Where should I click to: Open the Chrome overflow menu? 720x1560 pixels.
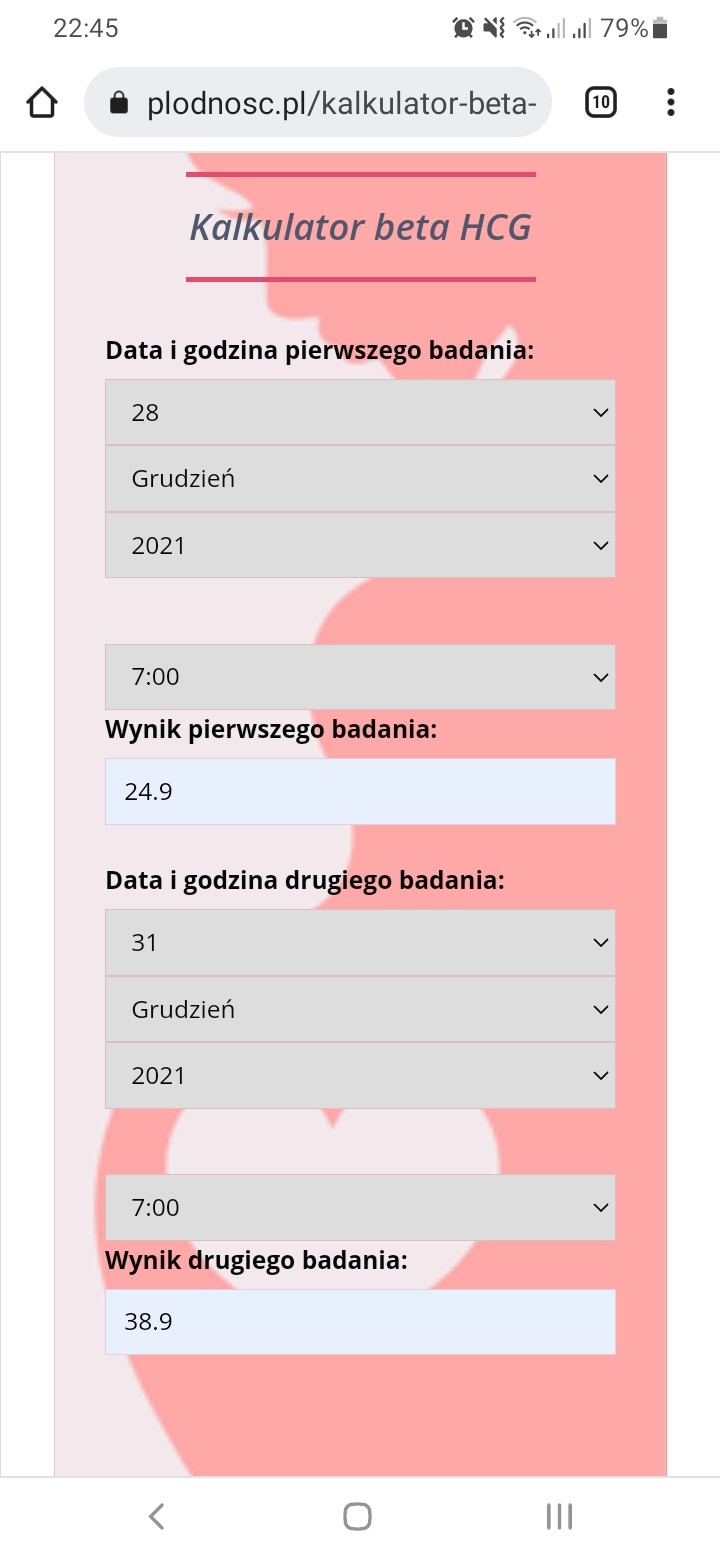coord(670,102)
